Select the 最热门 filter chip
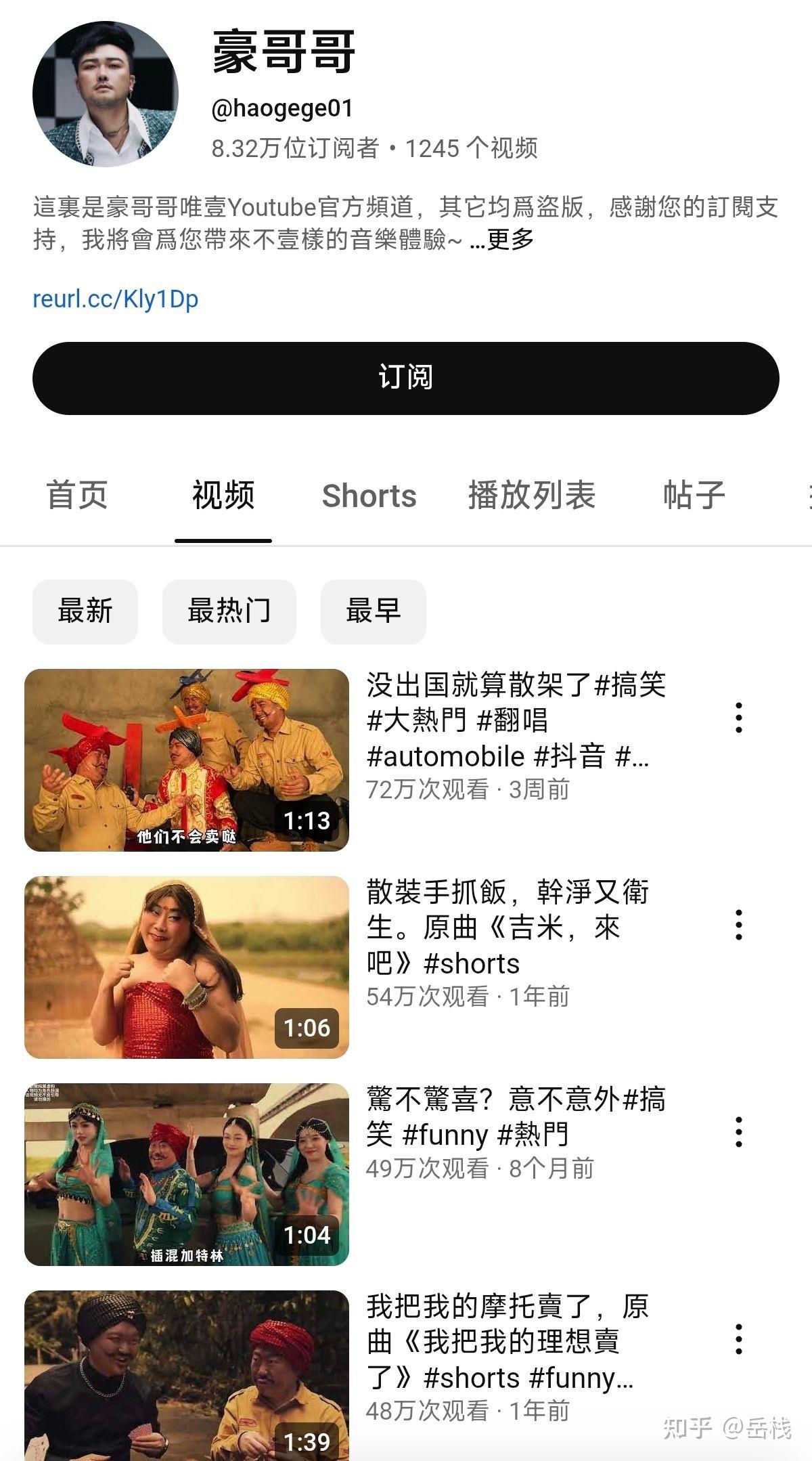This screenshot has height=1461, width=812. point(229,611)
